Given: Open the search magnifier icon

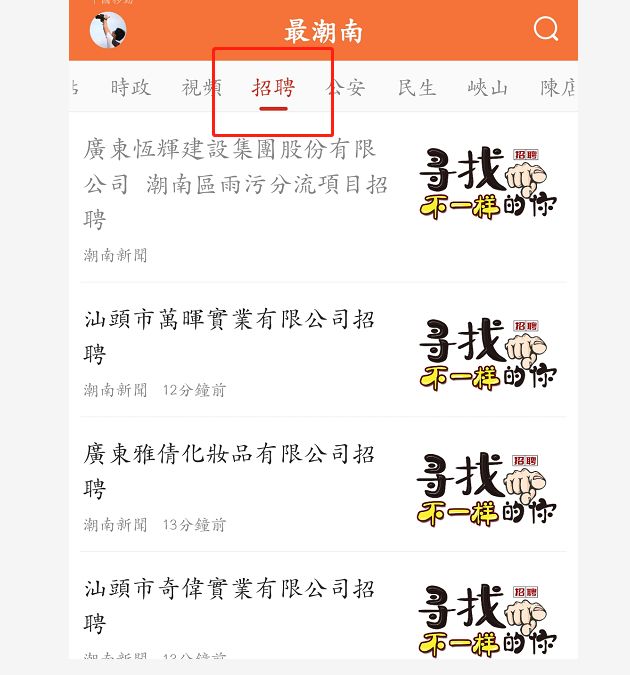Looking at the screenshot, I should coord(546,29).
